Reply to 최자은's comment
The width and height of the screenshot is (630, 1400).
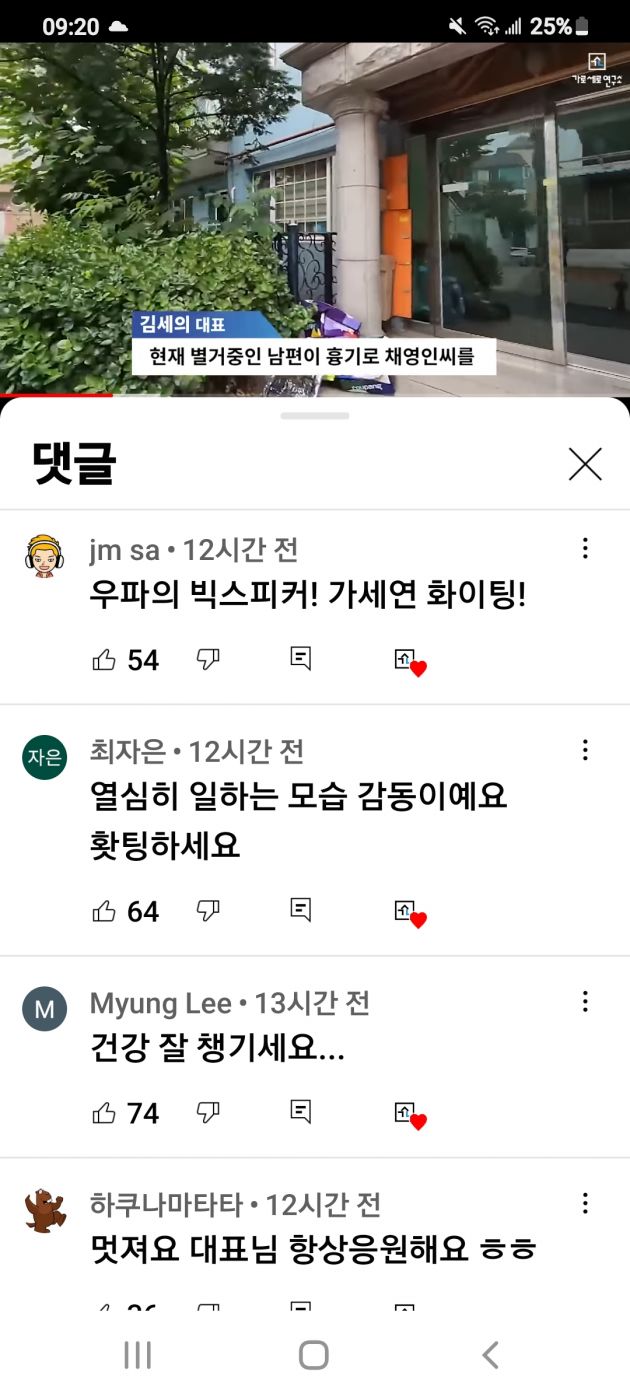point(300,909)
